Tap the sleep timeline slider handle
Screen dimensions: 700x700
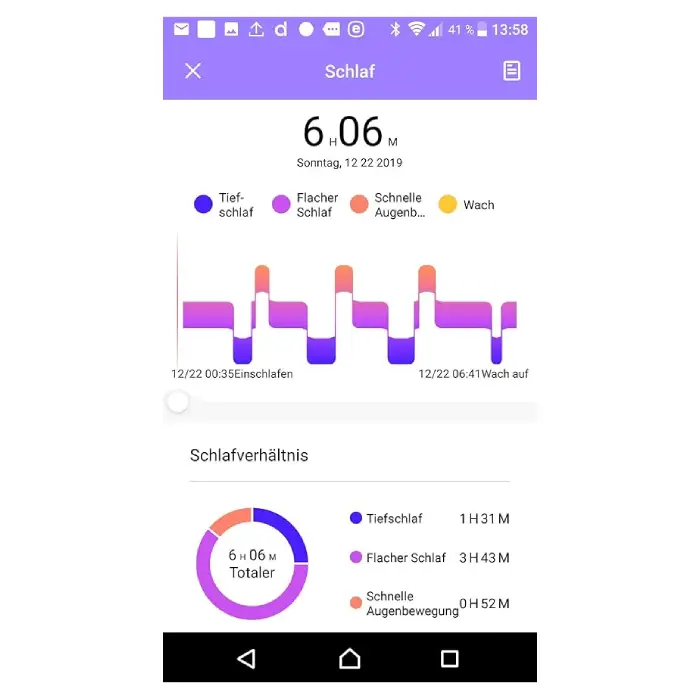point(178,402)
